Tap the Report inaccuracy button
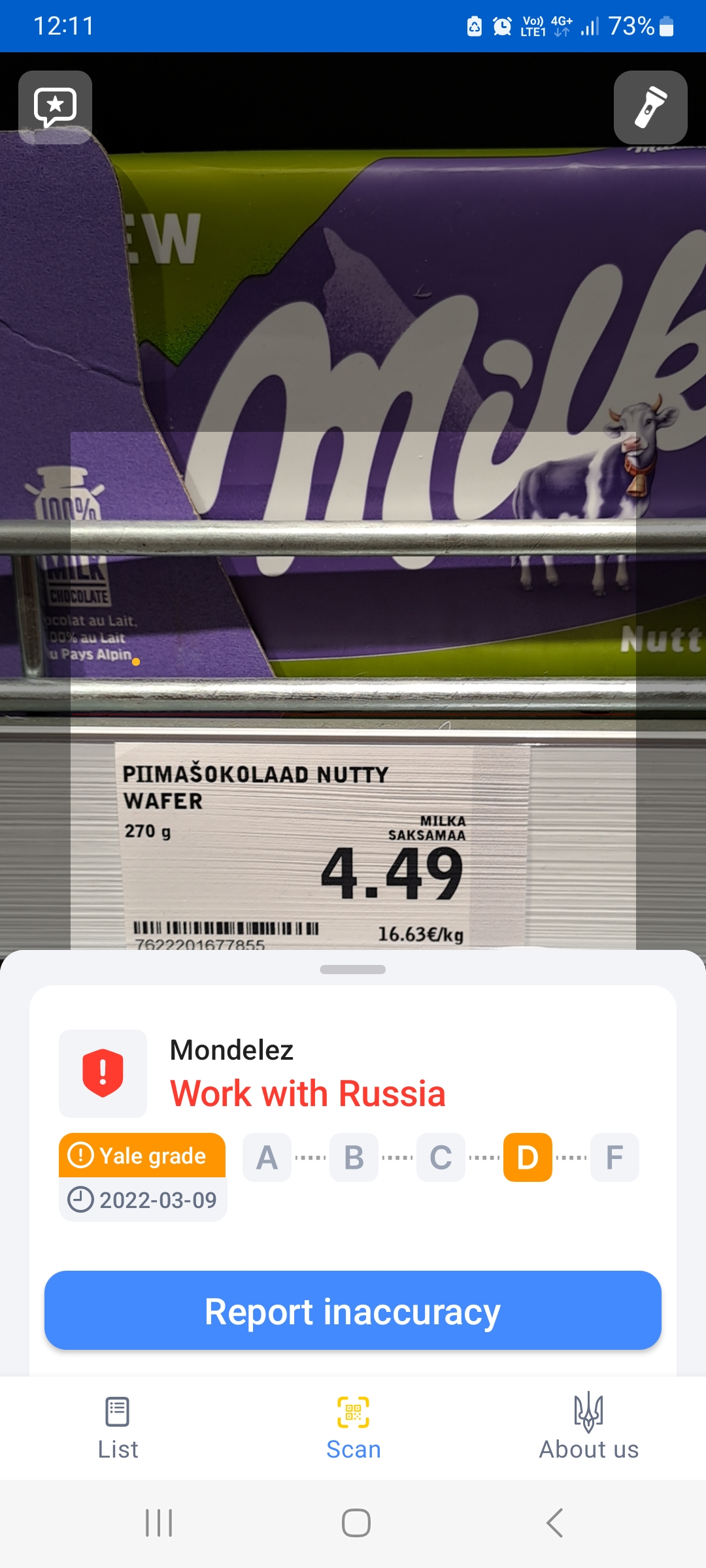Screen dimensions: 706x1568 click(353, 1310)
